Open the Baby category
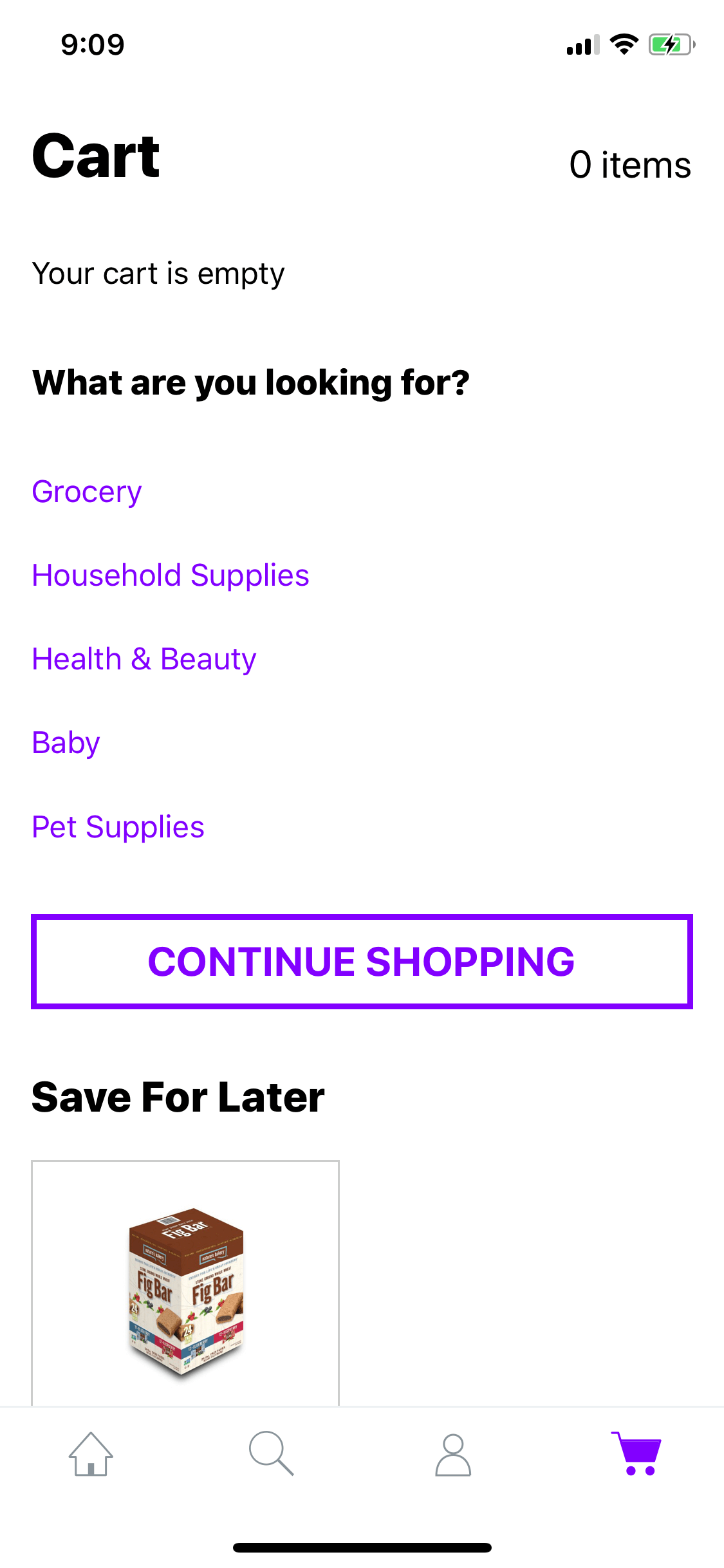Screen dimensions: 724x1568 pyautogui.click(x=66, y=743)
